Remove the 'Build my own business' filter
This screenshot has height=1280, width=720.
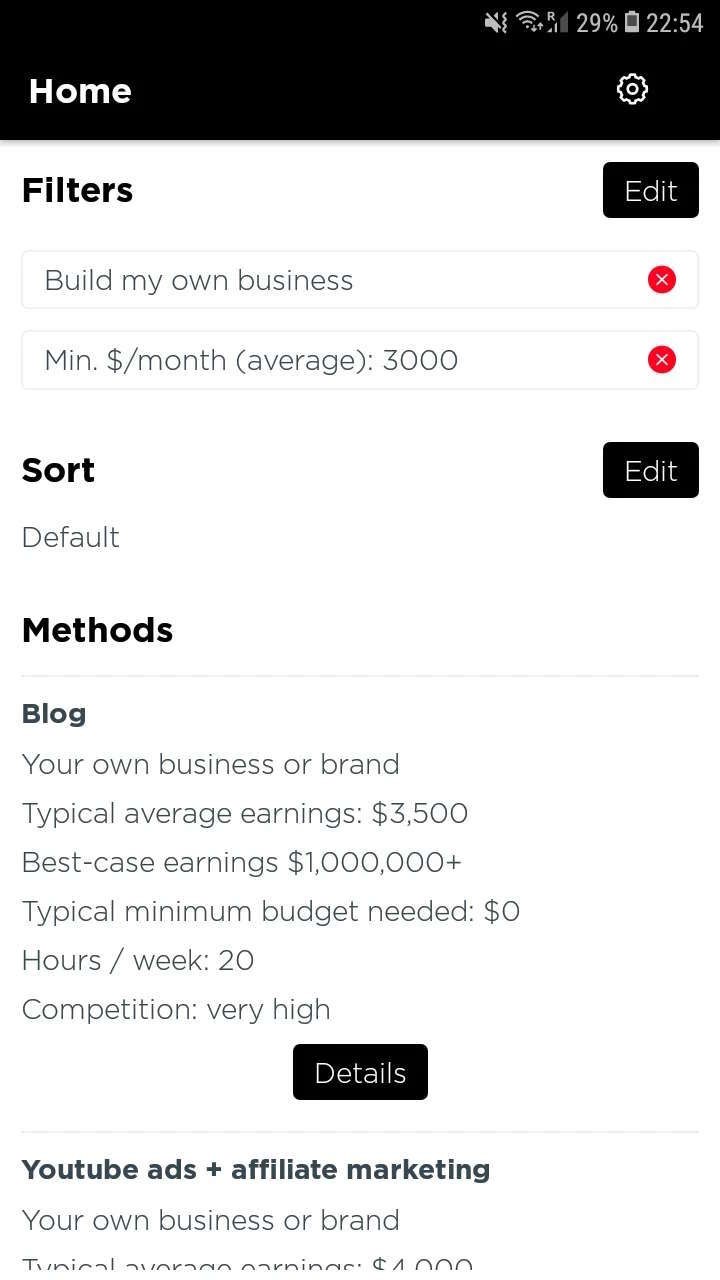(661, 280)
